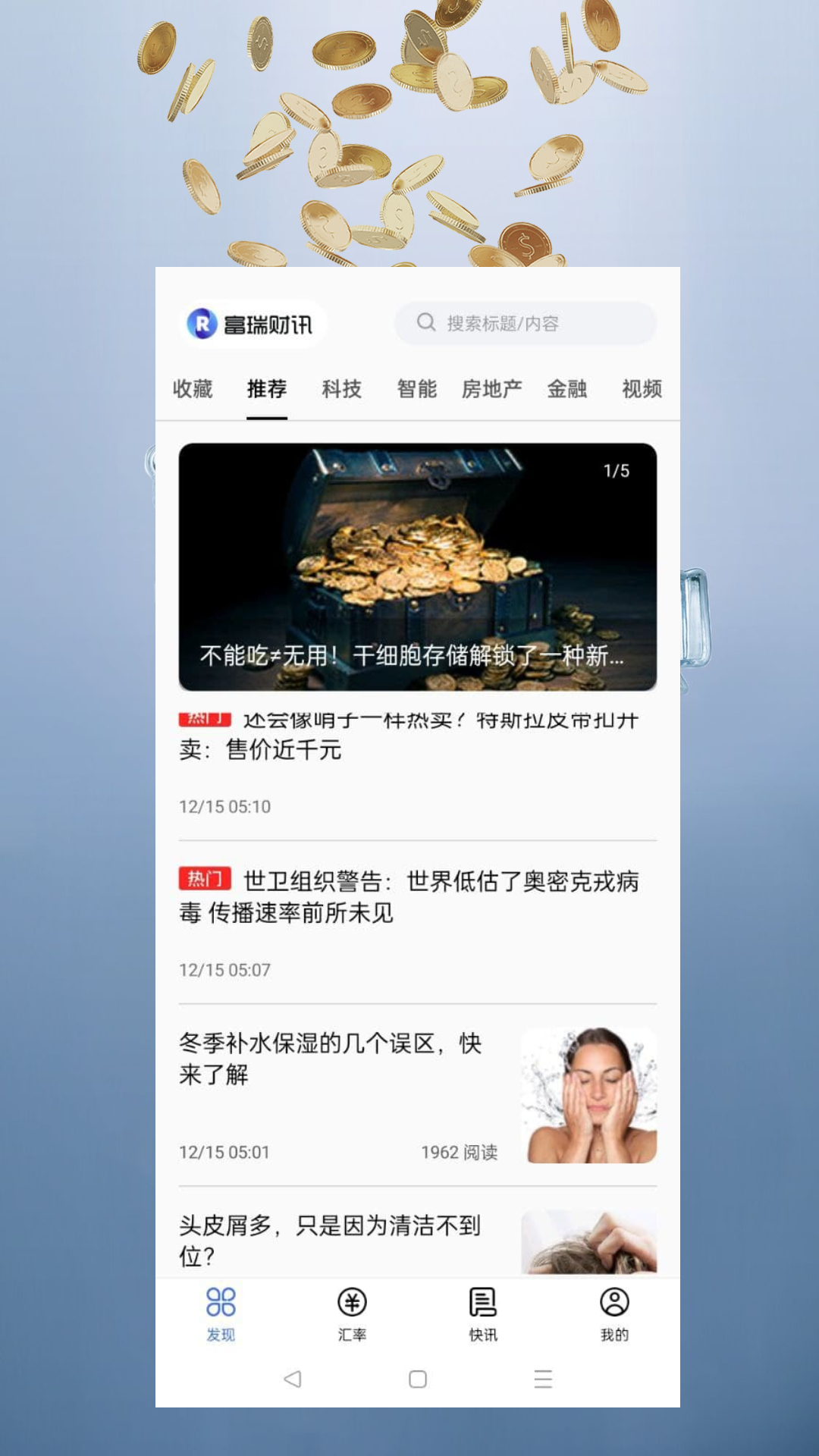
Task: Open the 收藏 tab
Action: point(192,389)
